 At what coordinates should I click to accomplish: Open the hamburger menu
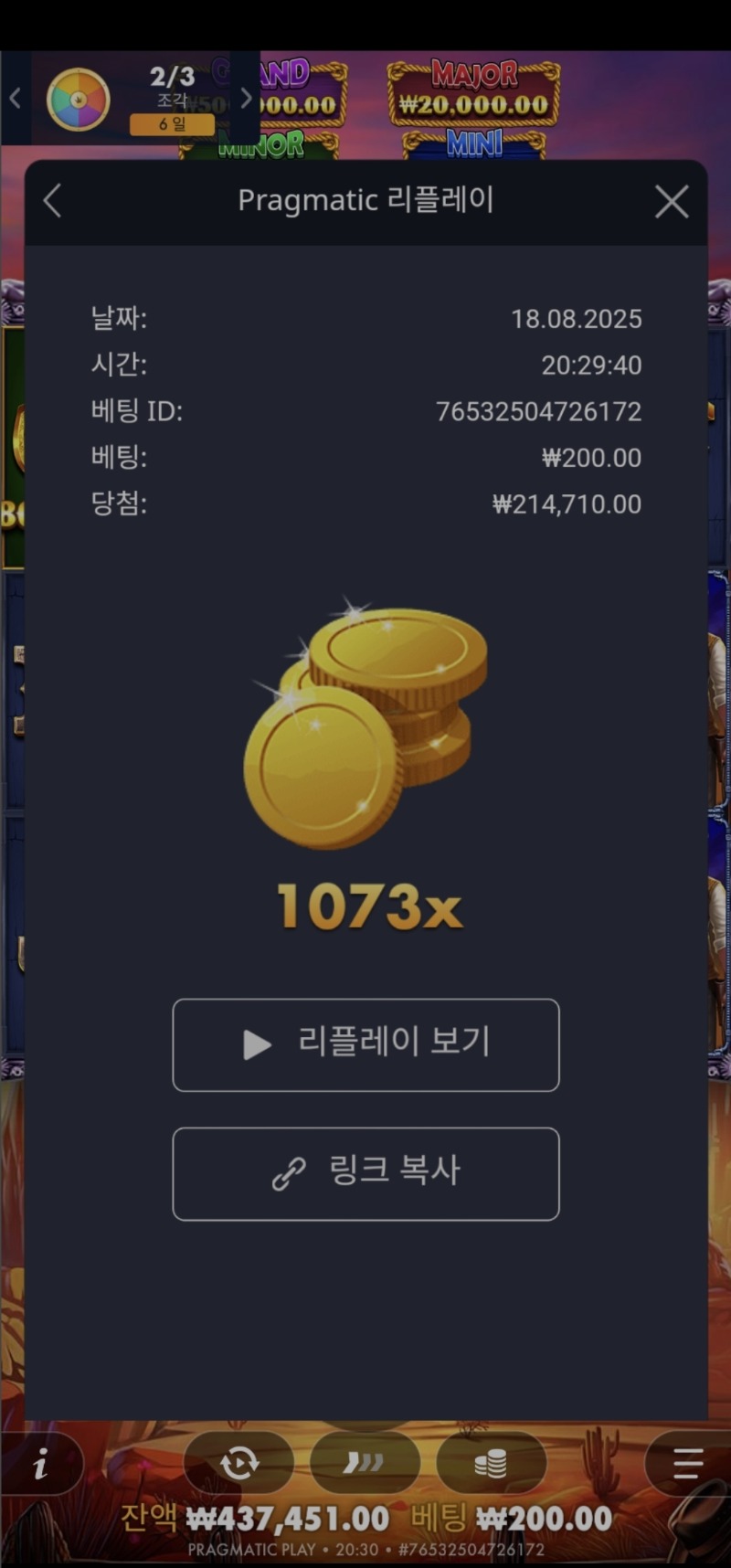click(687, 1463)
